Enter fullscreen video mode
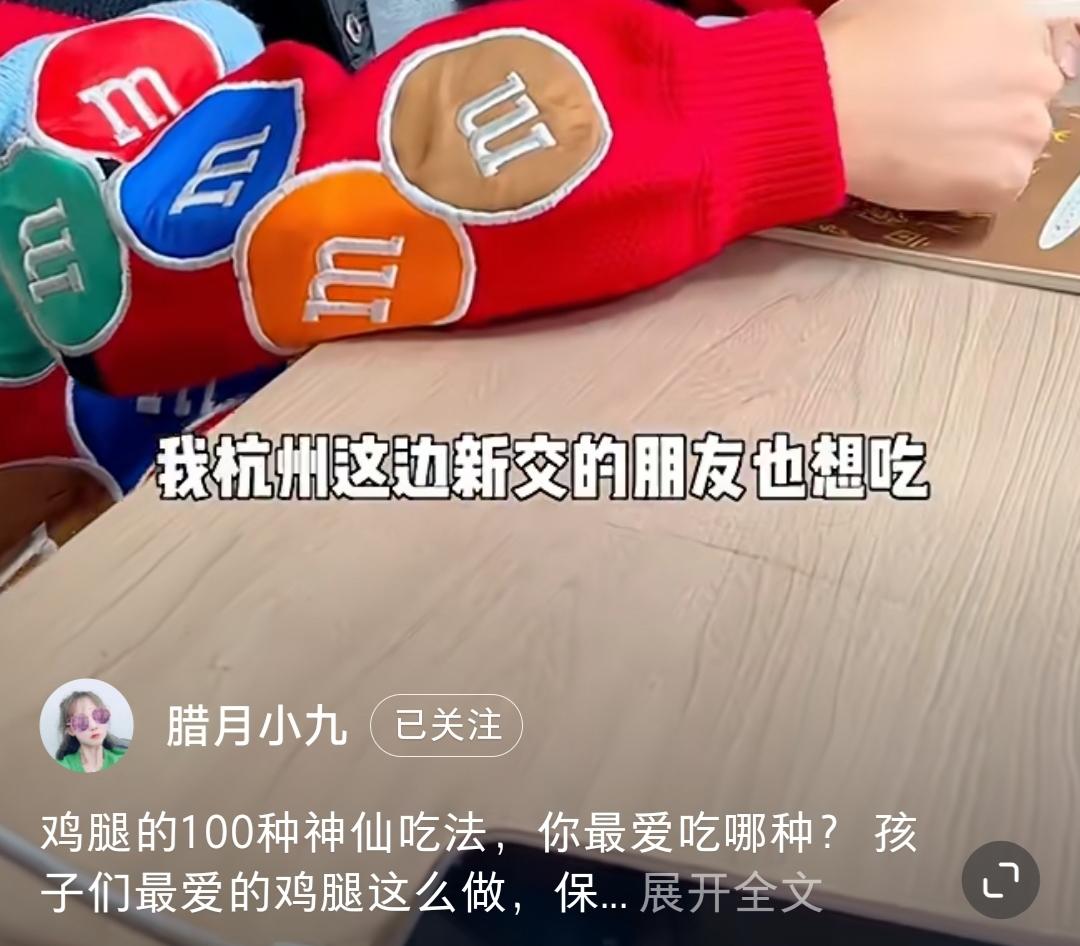Image resolution: width=1080 pixels, height=946 pixels. click(x=1000, y=880)
